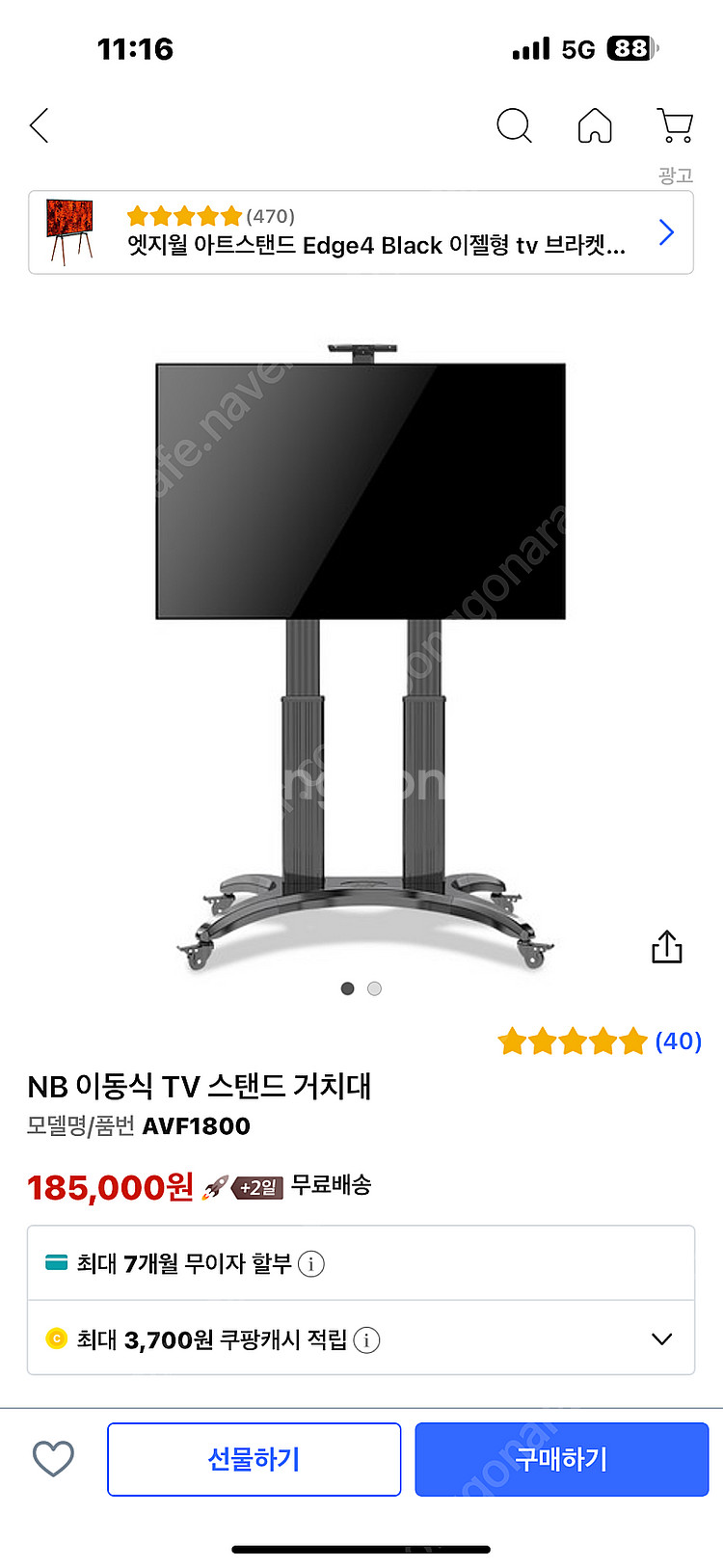Tap the 선물하기 button
This screenshot has width=723, height=1568.
point(254,1459)
